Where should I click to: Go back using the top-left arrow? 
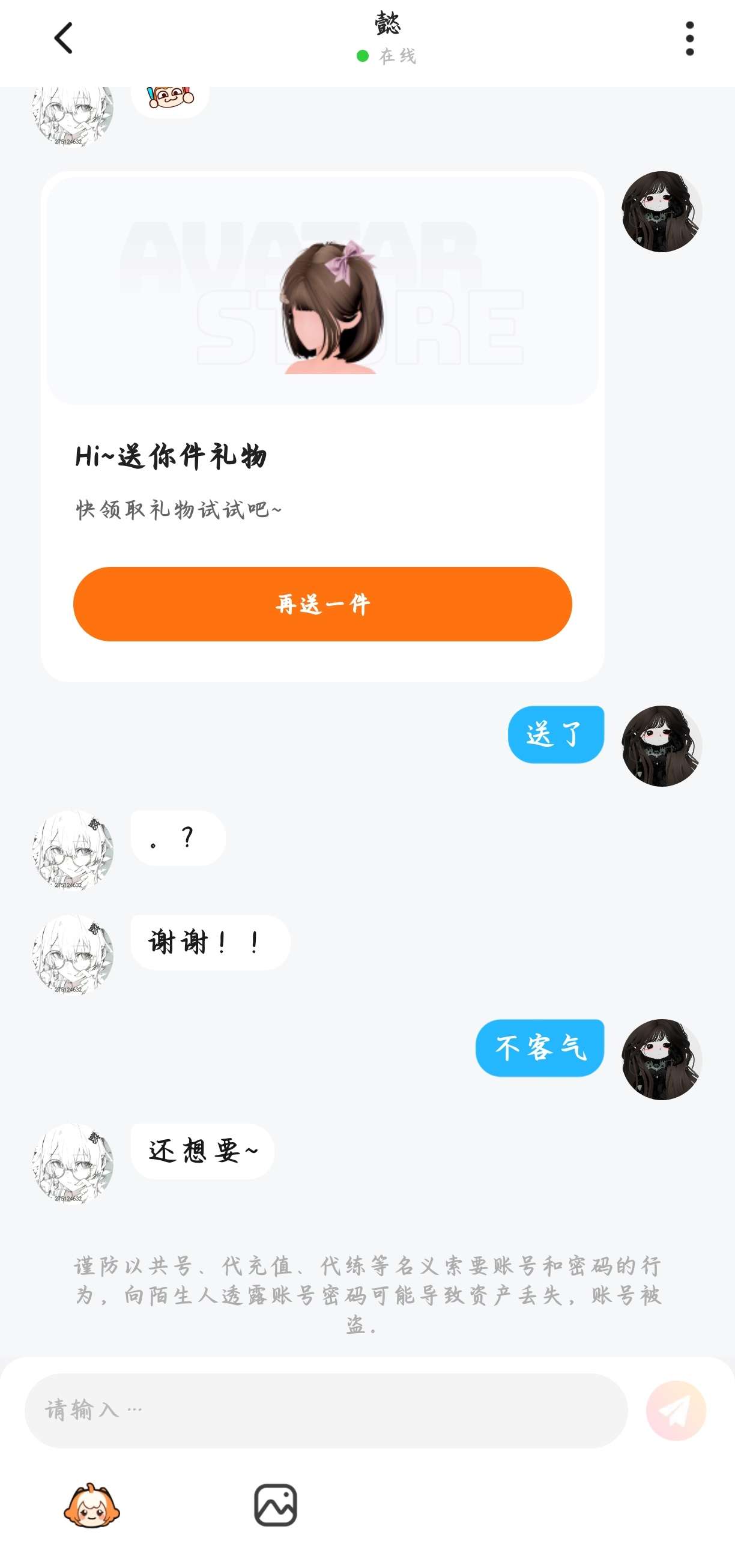pos(63,38)
